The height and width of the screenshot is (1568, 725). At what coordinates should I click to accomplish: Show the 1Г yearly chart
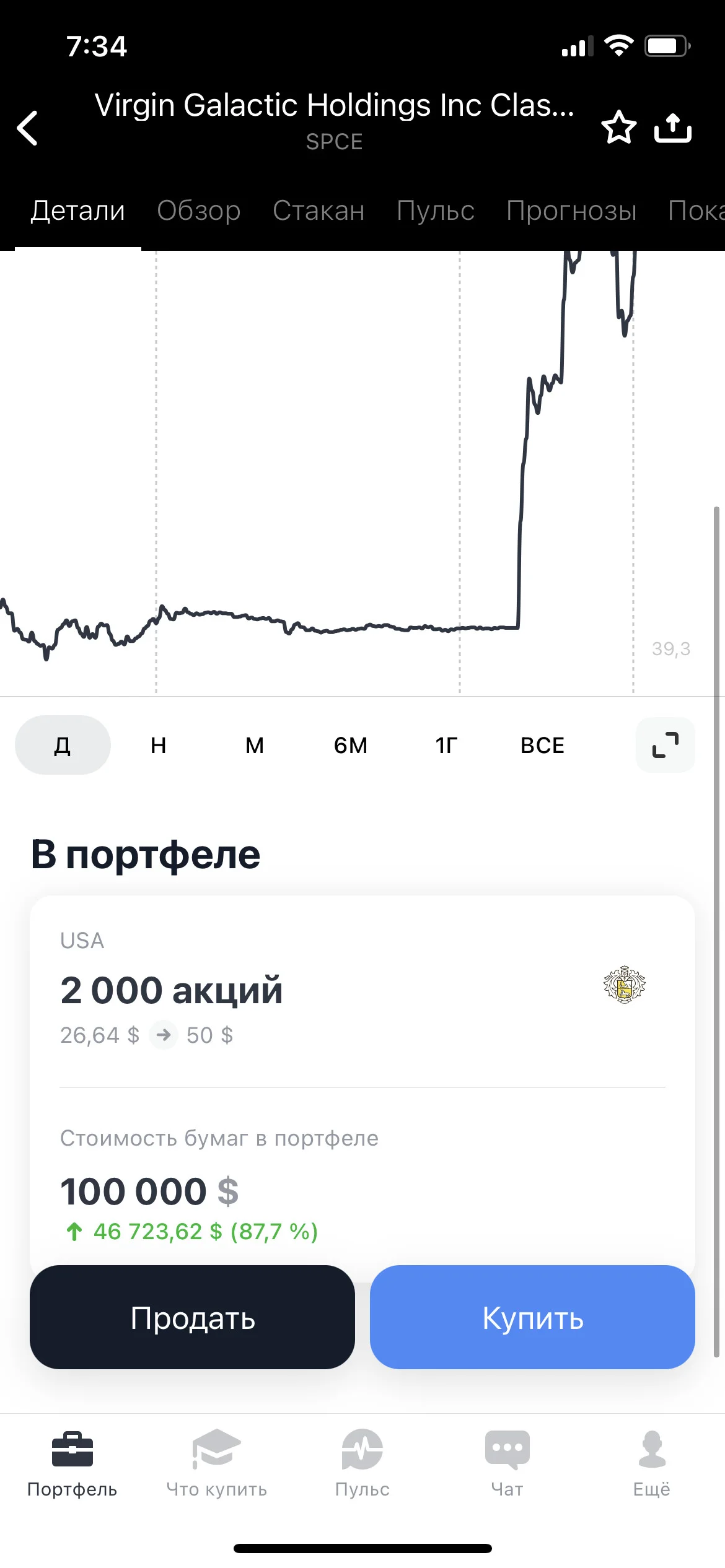(447, 745)
